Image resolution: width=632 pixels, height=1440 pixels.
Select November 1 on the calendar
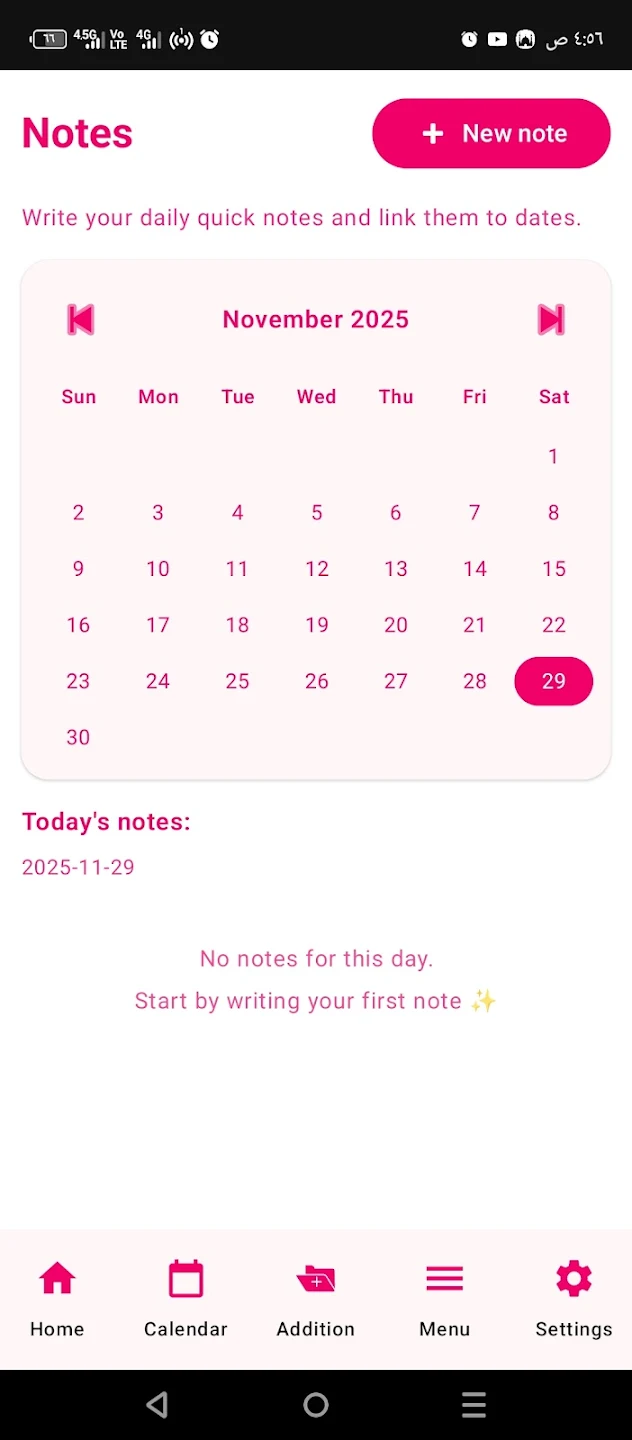point(553,457)
